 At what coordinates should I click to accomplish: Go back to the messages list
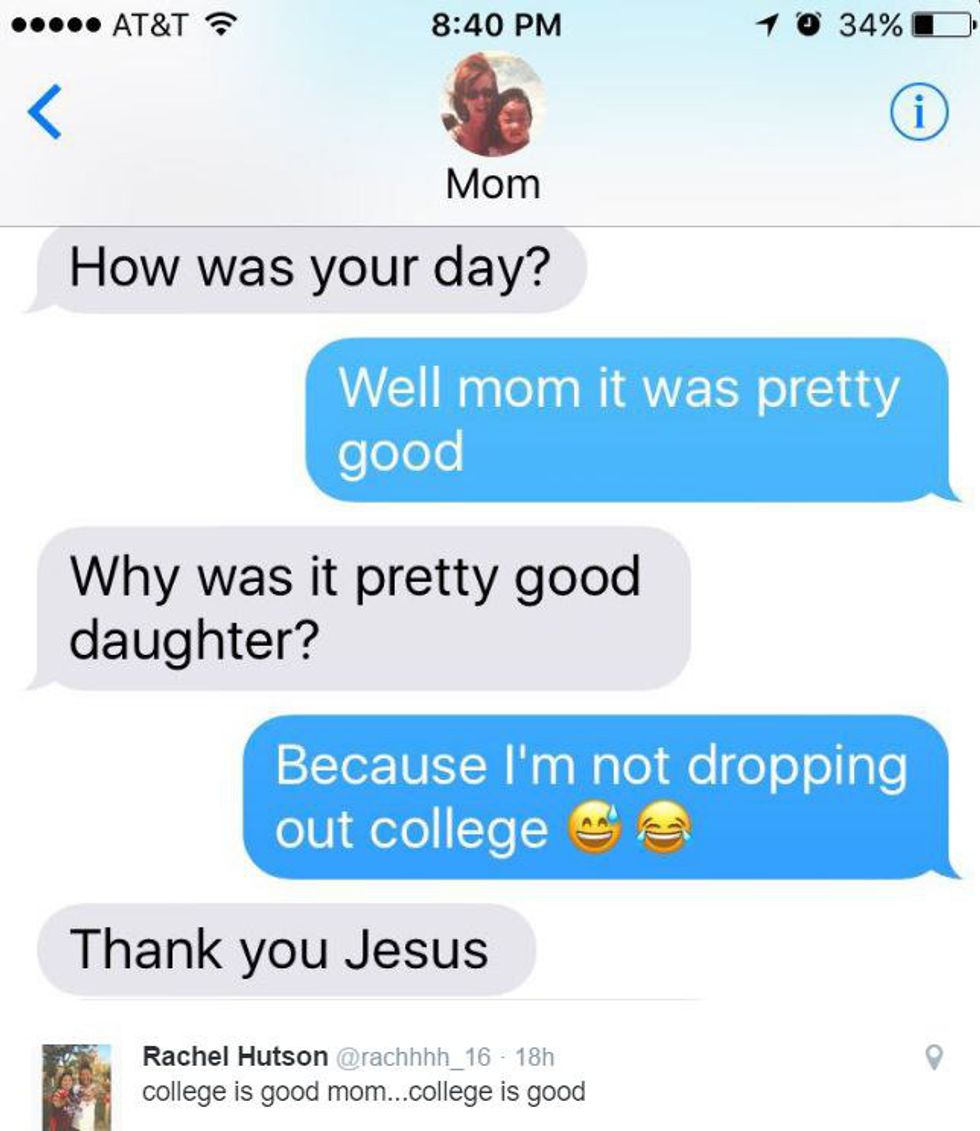tap(45, 113)
